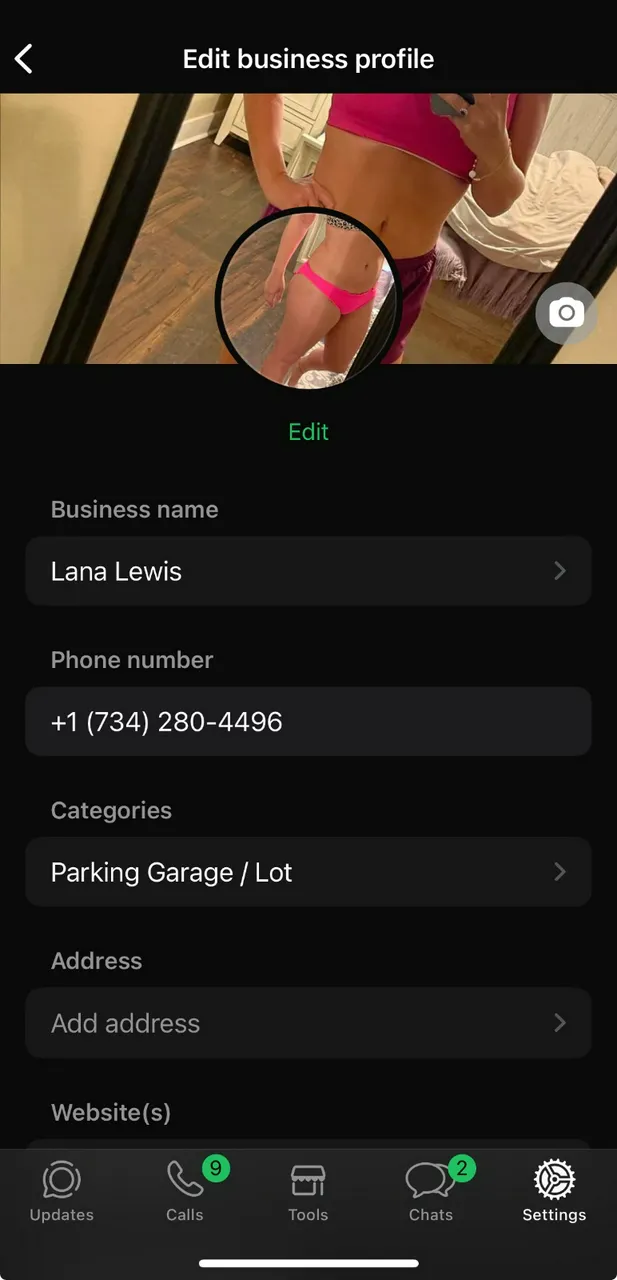Tap the green Edit link
The image size is (617, 1280).
[308, 432]
